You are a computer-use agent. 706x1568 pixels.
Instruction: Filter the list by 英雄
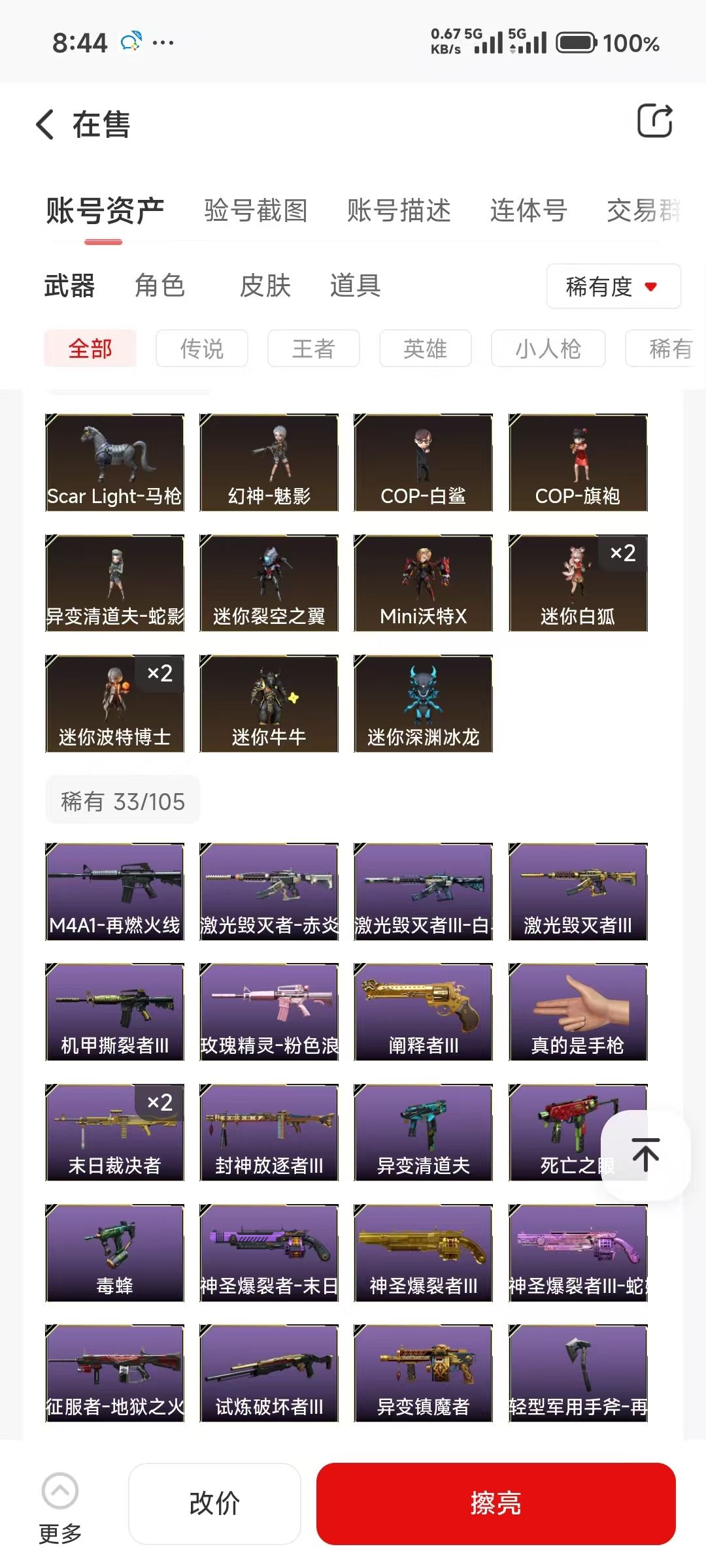click(425, 348)
